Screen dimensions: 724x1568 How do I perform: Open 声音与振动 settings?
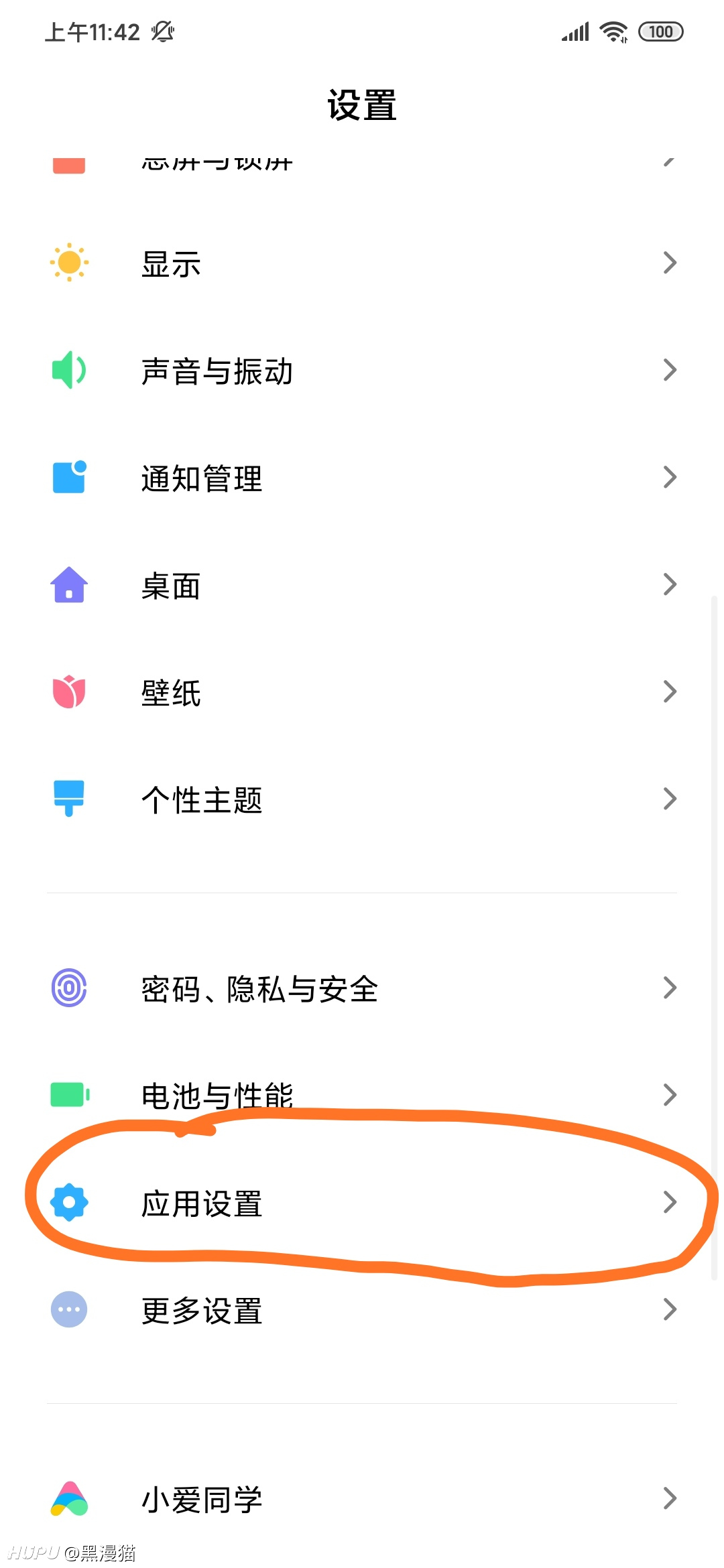click(x=362, y=370)
